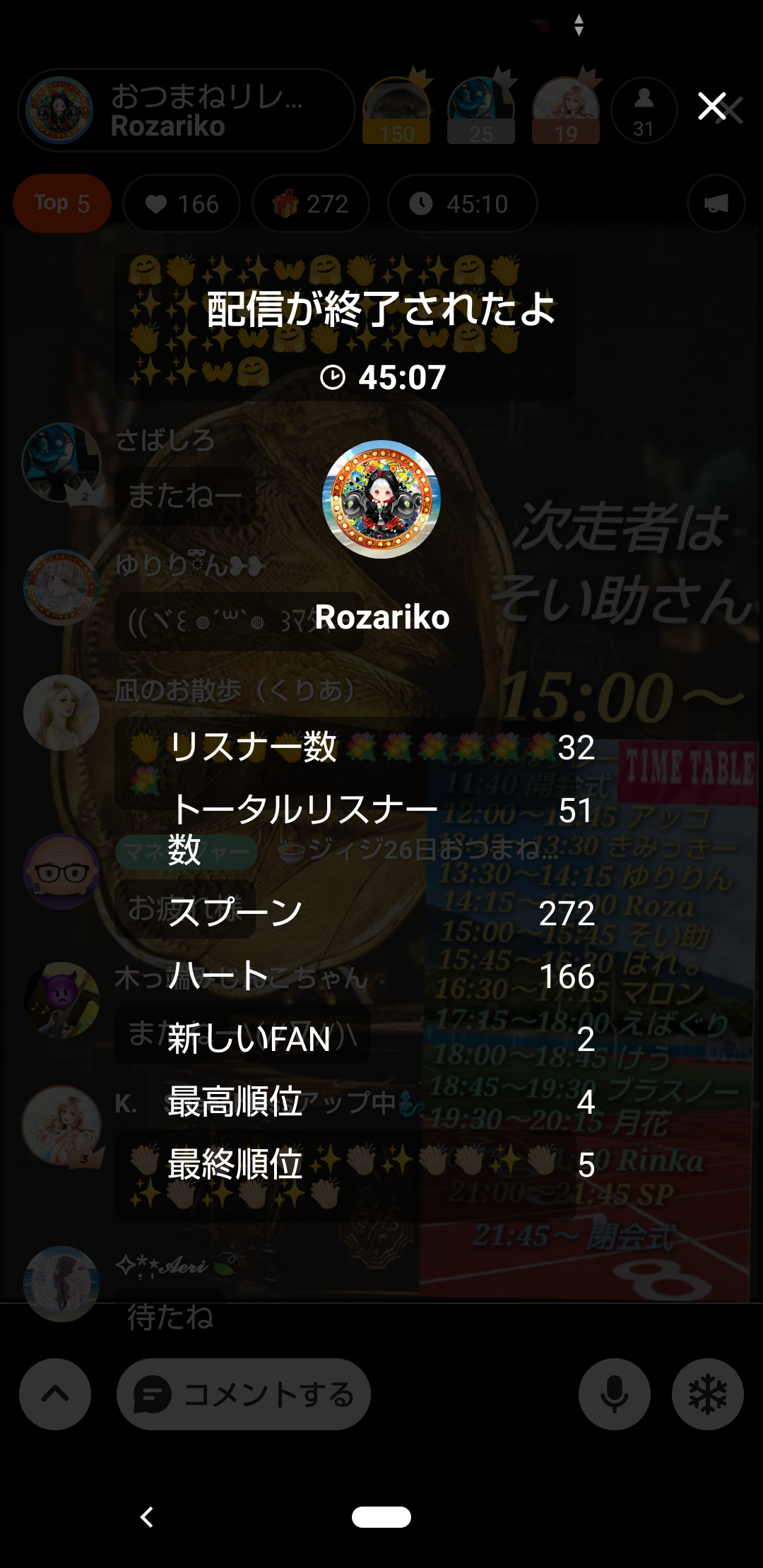Open fan avatar with 19 badge

click(566, 110)
